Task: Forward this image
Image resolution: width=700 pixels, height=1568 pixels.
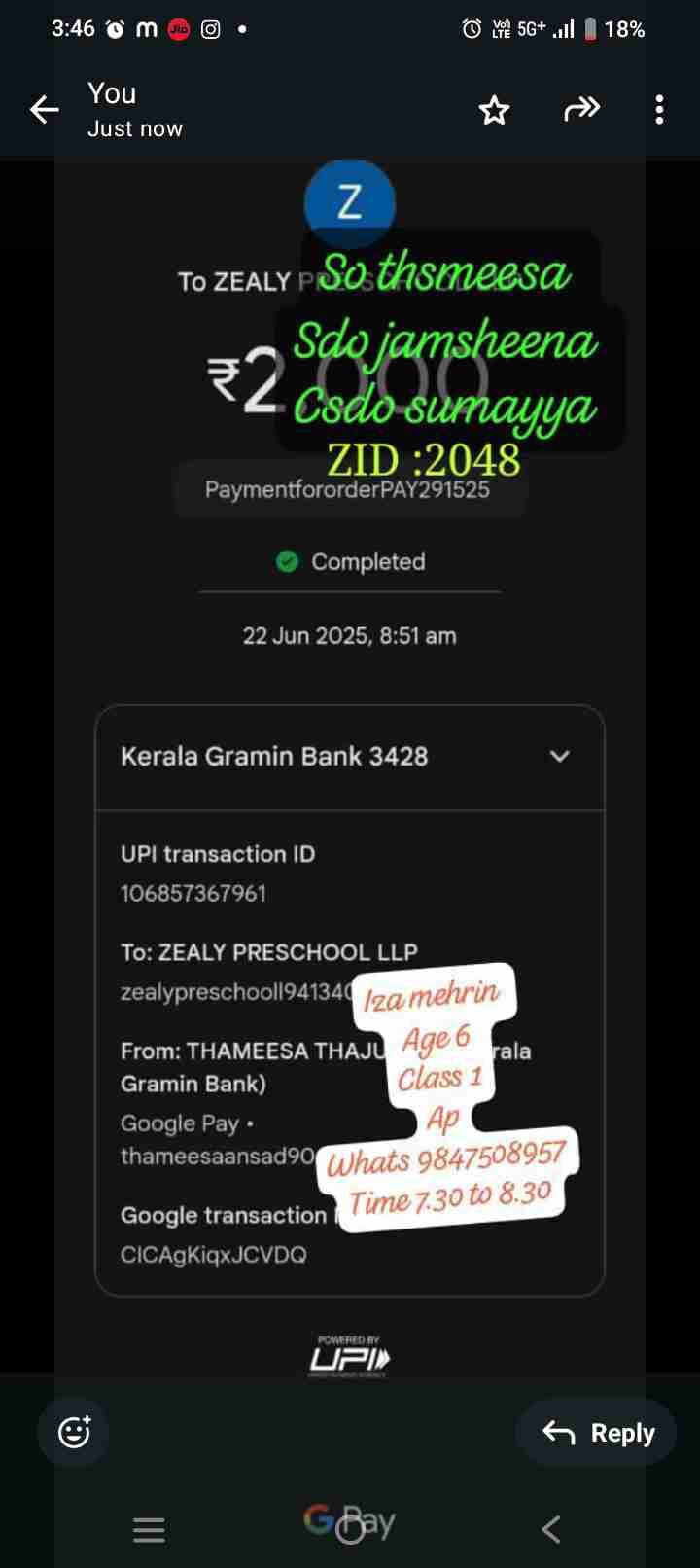Action: point(581,109)
